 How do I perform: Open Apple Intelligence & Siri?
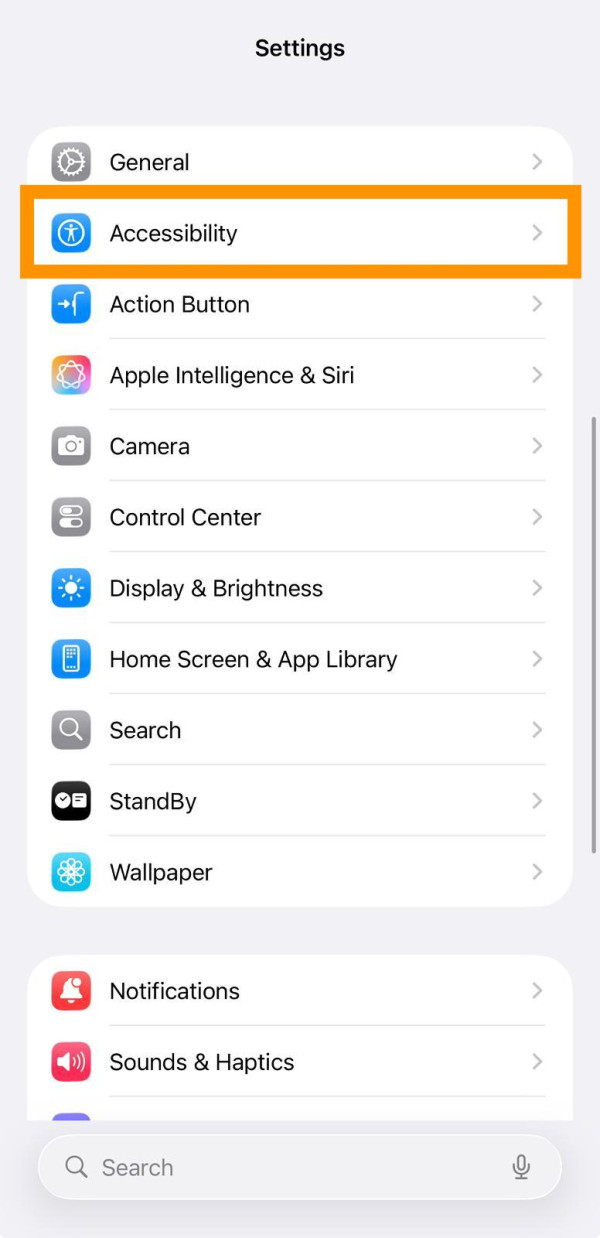click(x=300, y=375)
